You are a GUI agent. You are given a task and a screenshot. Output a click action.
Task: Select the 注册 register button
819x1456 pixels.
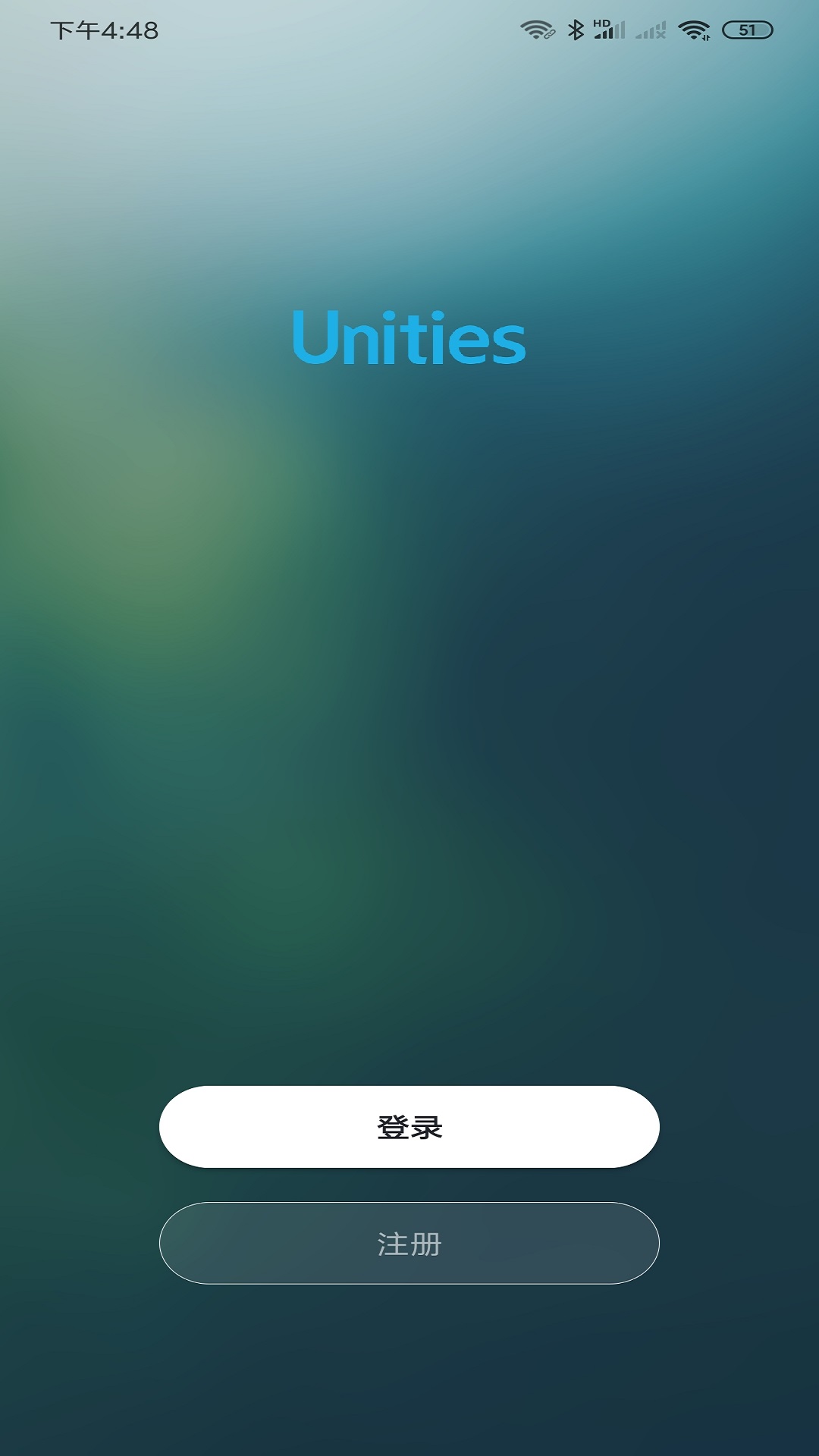pyautogui.click(x=409, y=1243)
